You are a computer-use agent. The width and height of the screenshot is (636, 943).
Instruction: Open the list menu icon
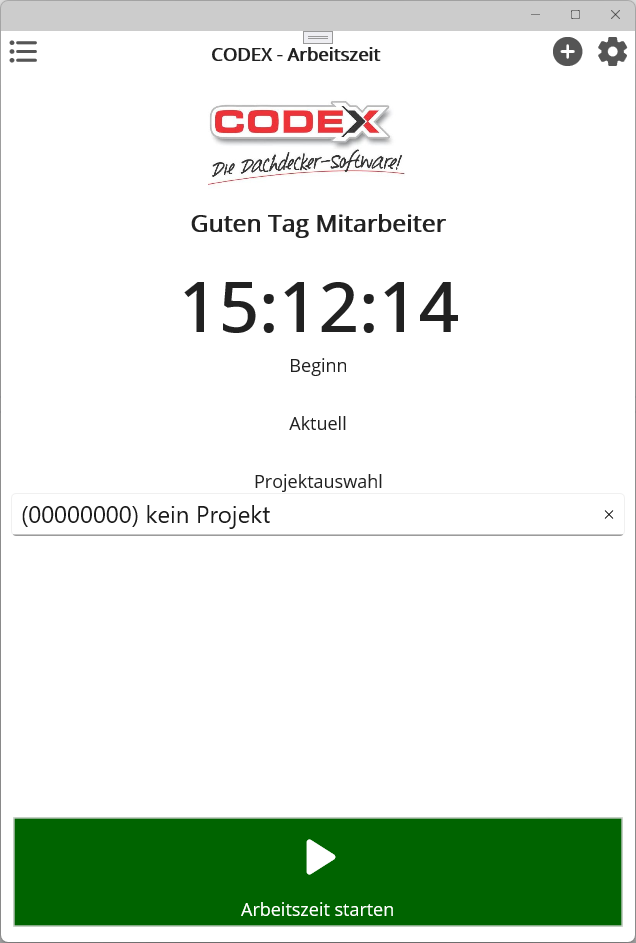coord(23,52)
